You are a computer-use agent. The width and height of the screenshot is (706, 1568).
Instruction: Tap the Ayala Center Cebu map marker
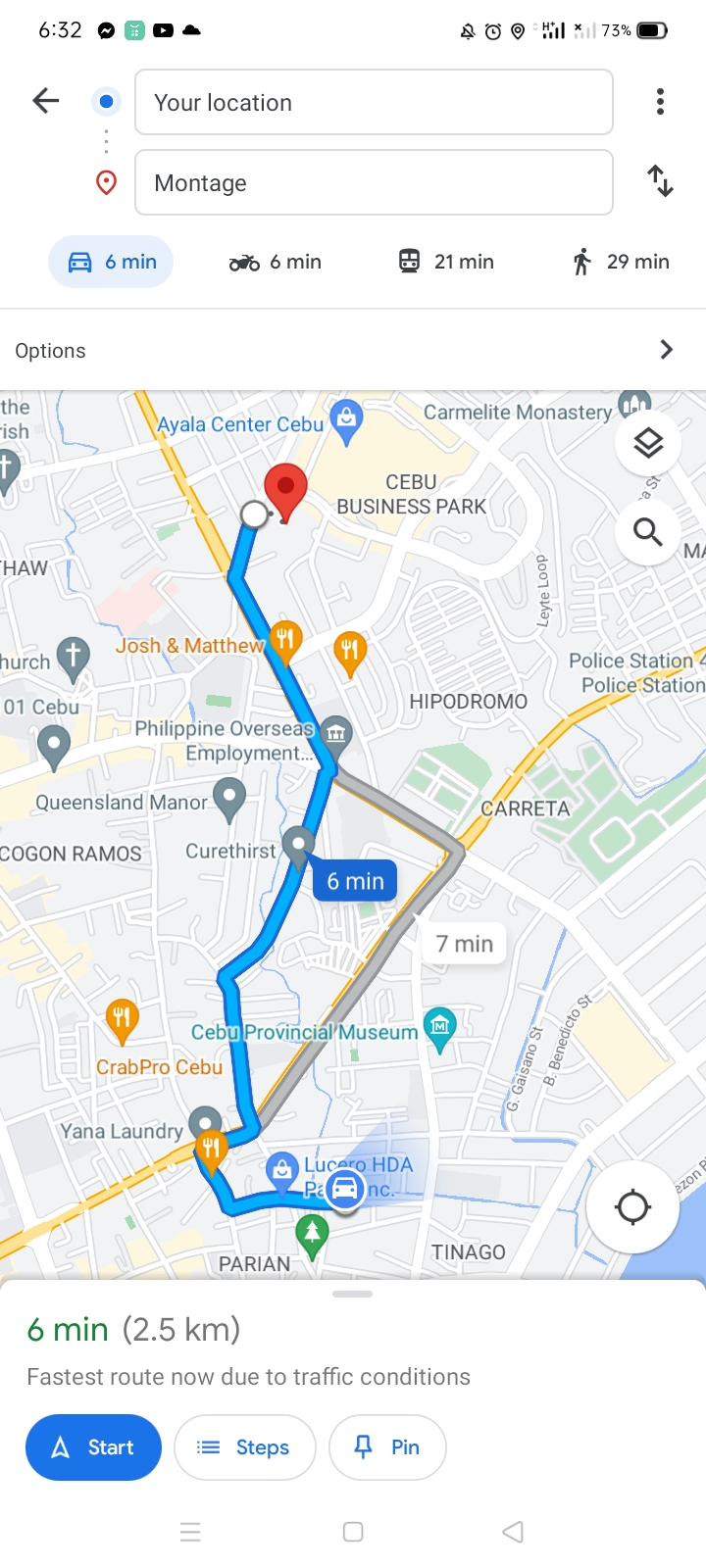[x=345, y=419]
